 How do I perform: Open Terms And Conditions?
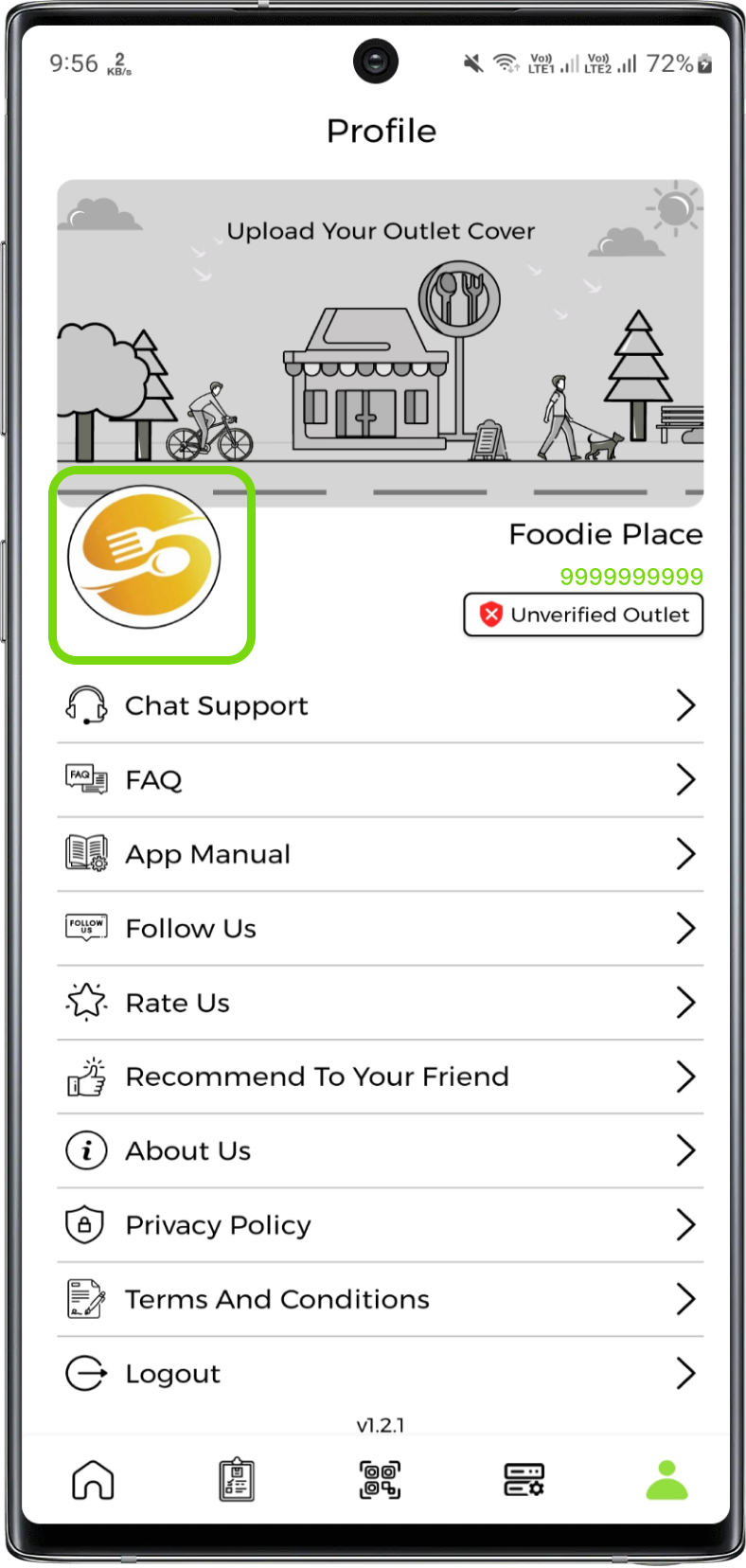[x=379, y=1299]
